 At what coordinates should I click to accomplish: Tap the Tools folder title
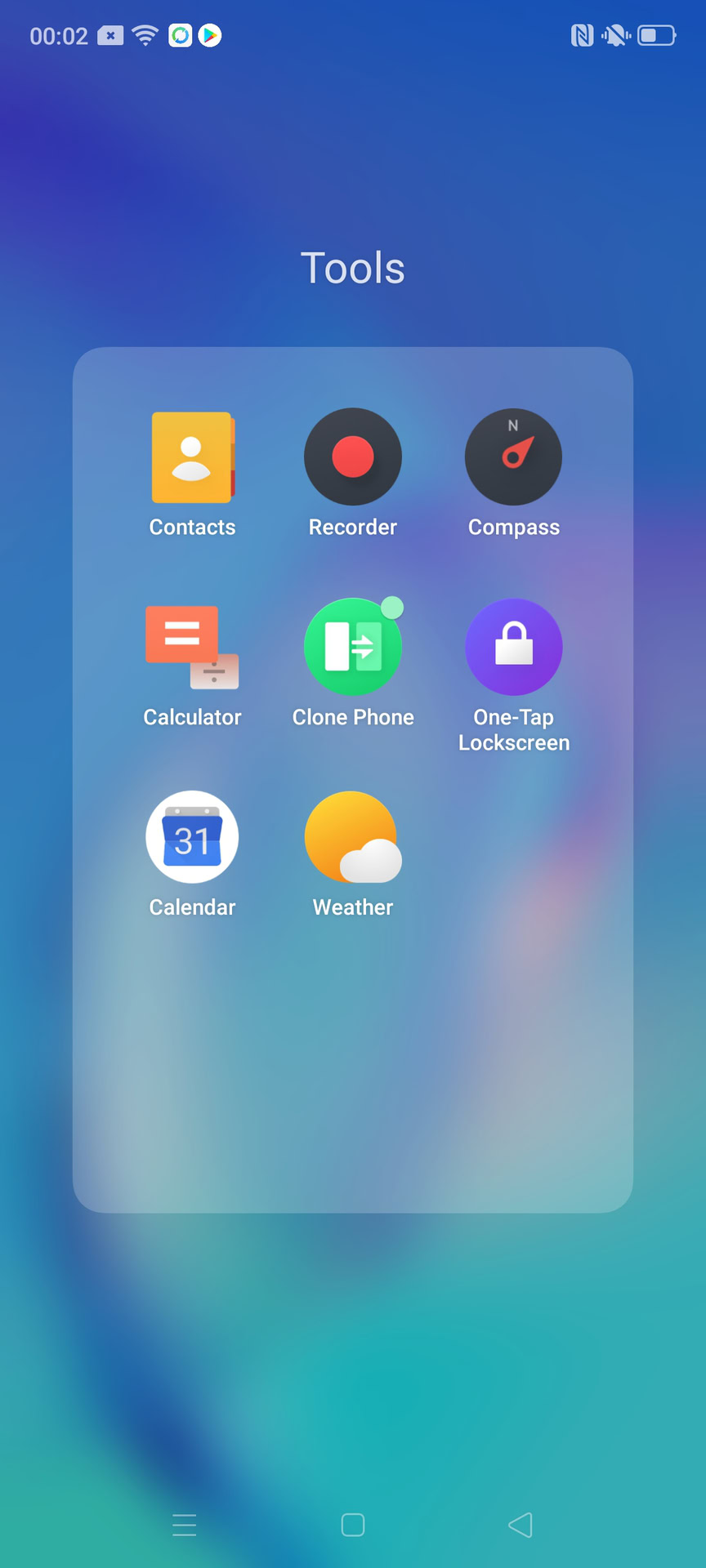point(353,268)
